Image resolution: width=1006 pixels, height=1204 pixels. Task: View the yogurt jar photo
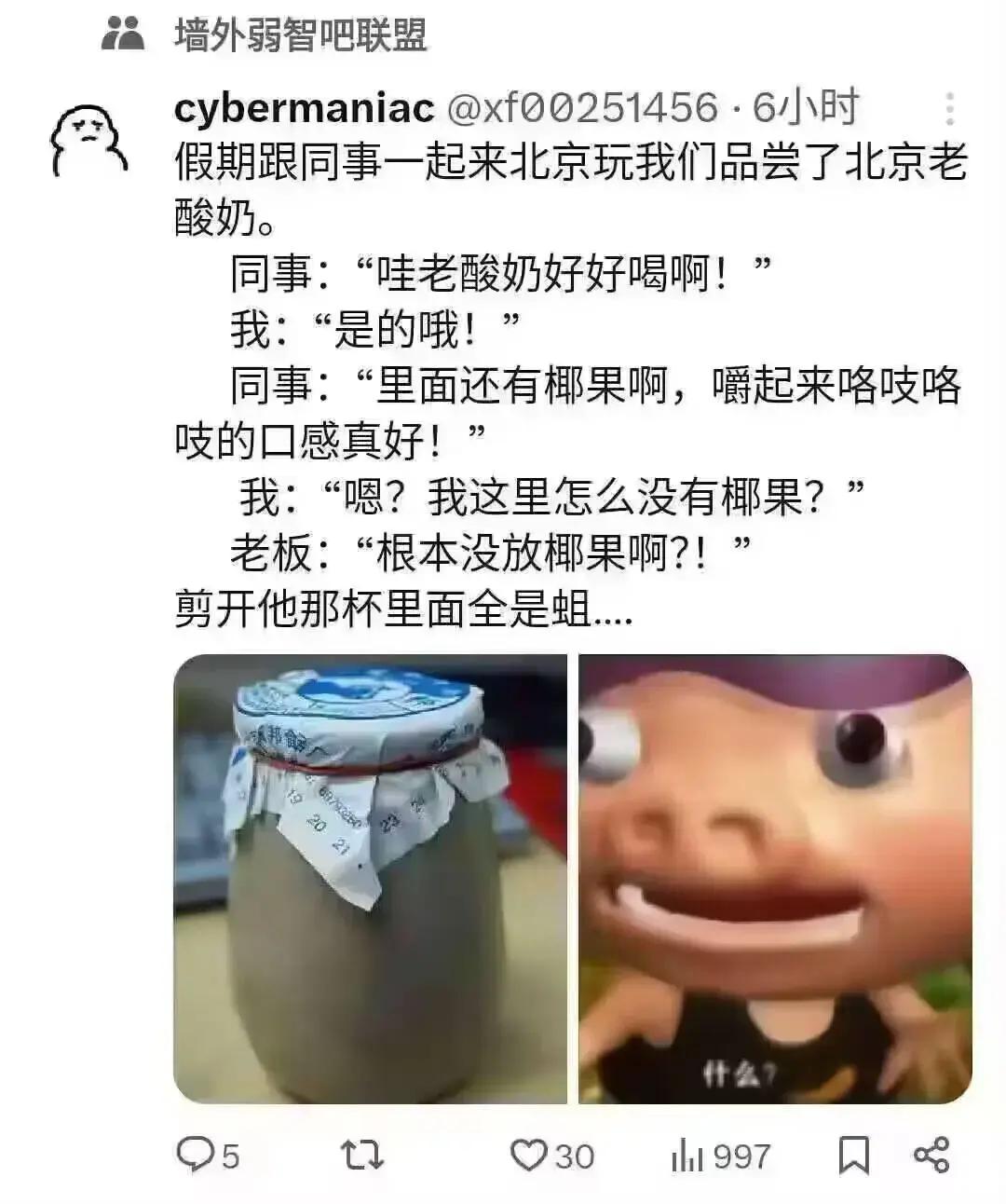[x=370, y=879]
